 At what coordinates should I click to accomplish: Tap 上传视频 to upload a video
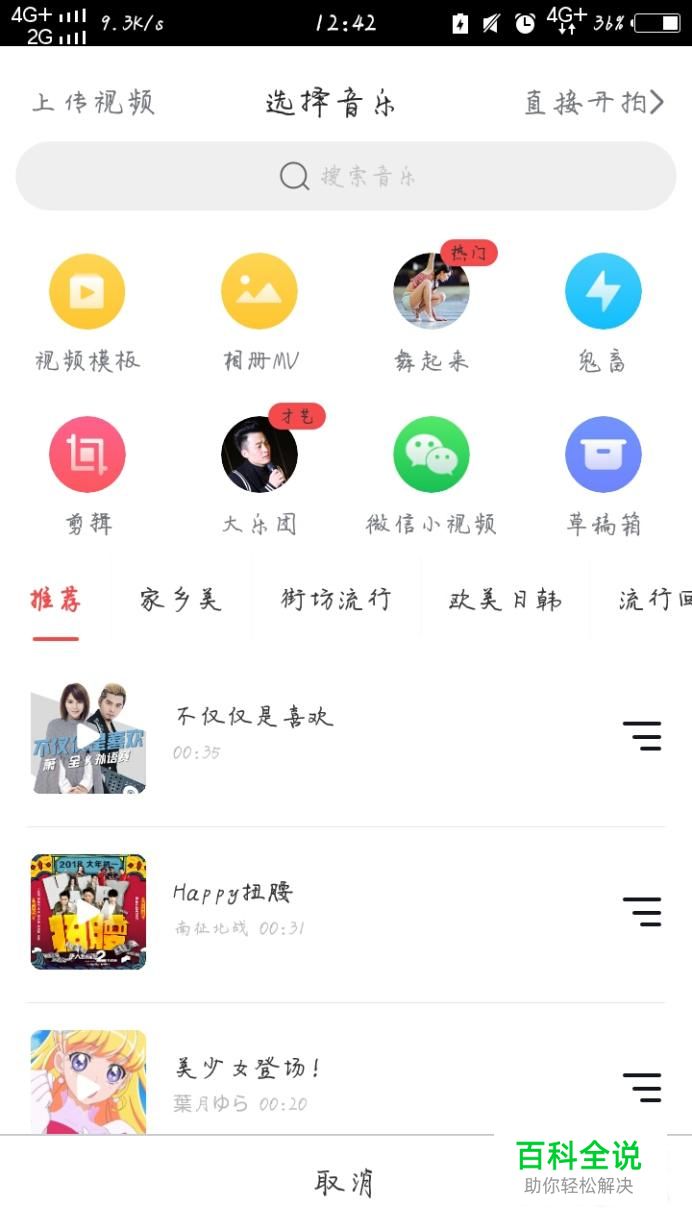click(93, 103)
